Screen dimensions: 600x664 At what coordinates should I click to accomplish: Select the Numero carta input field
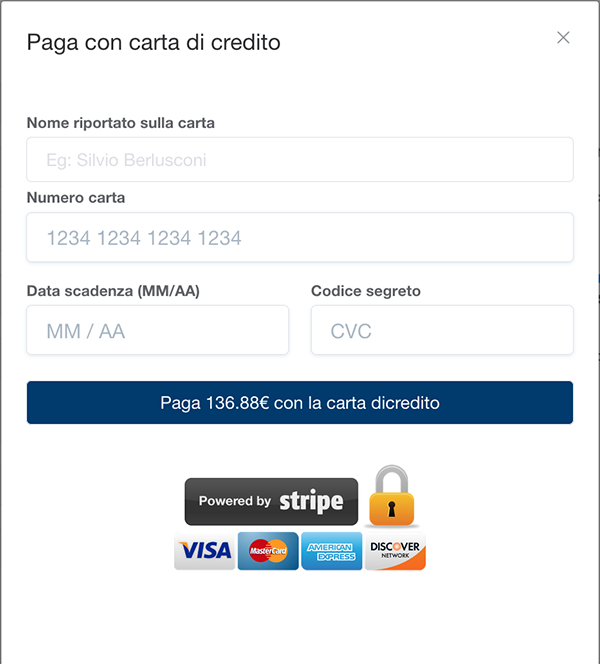tap(300, 238)
